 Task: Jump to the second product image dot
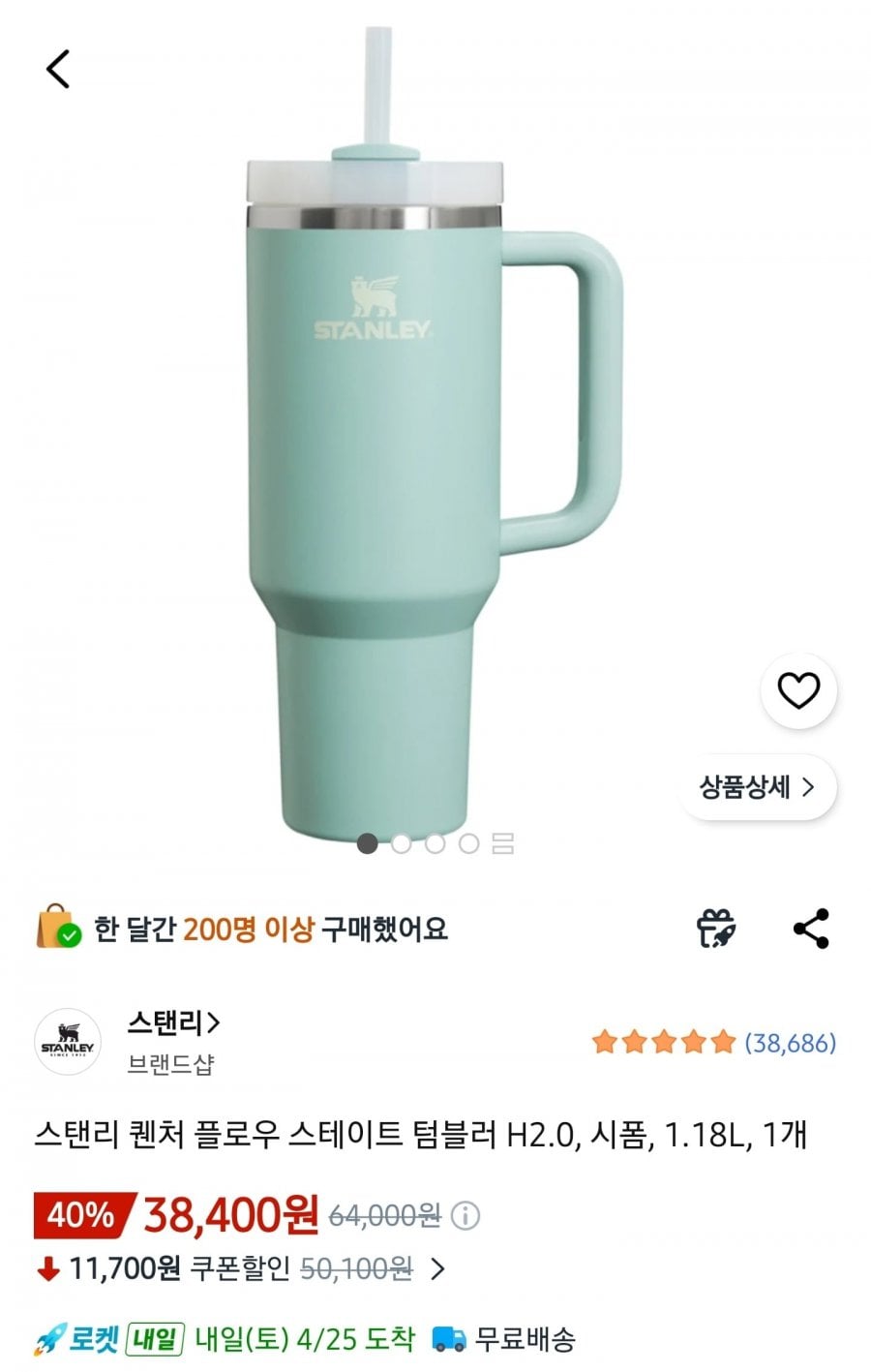point(401,843)
